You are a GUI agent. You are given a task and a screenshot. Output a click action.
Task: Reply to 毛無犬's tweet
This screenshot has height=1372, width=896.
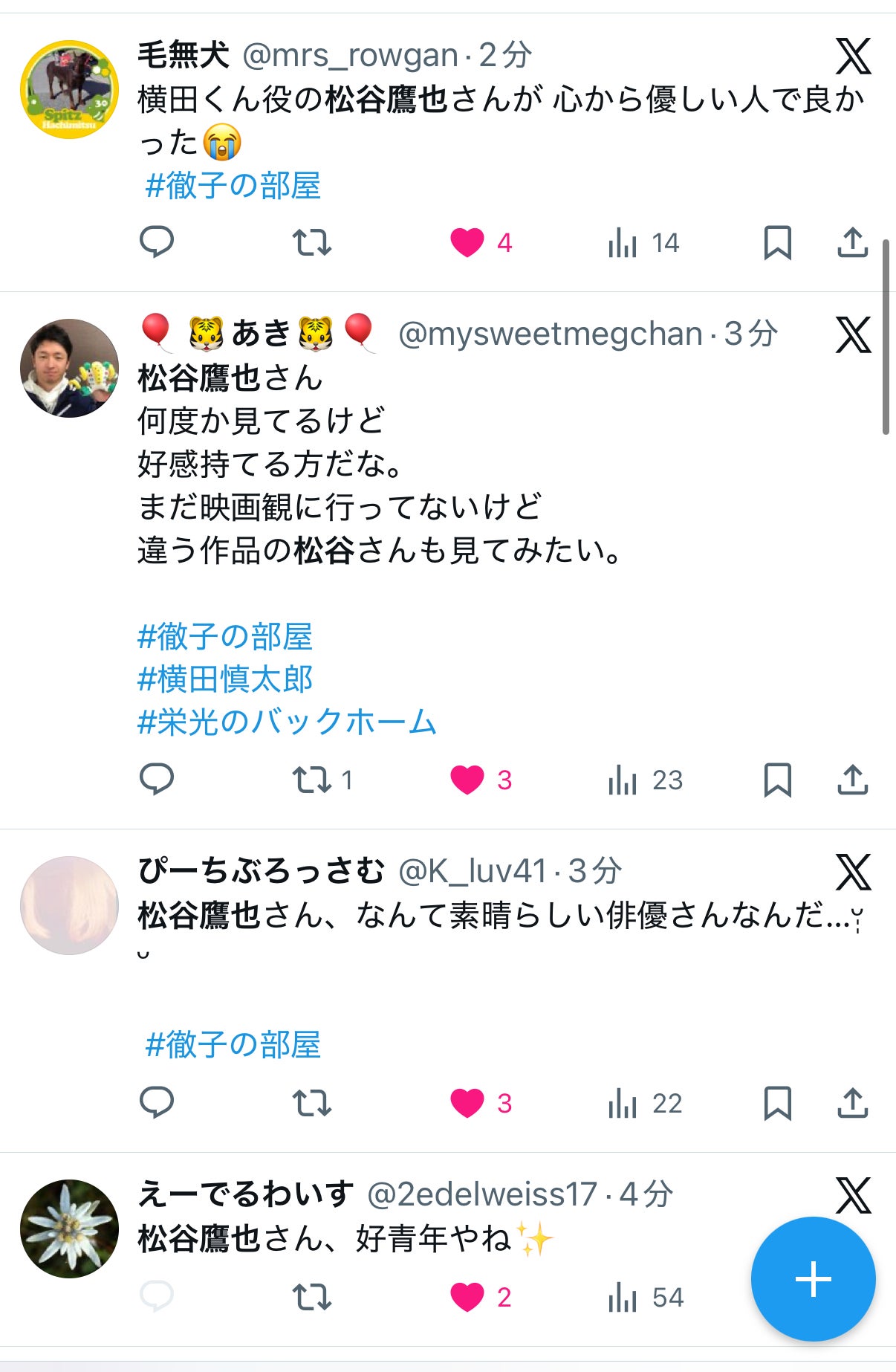pos(158,242)
